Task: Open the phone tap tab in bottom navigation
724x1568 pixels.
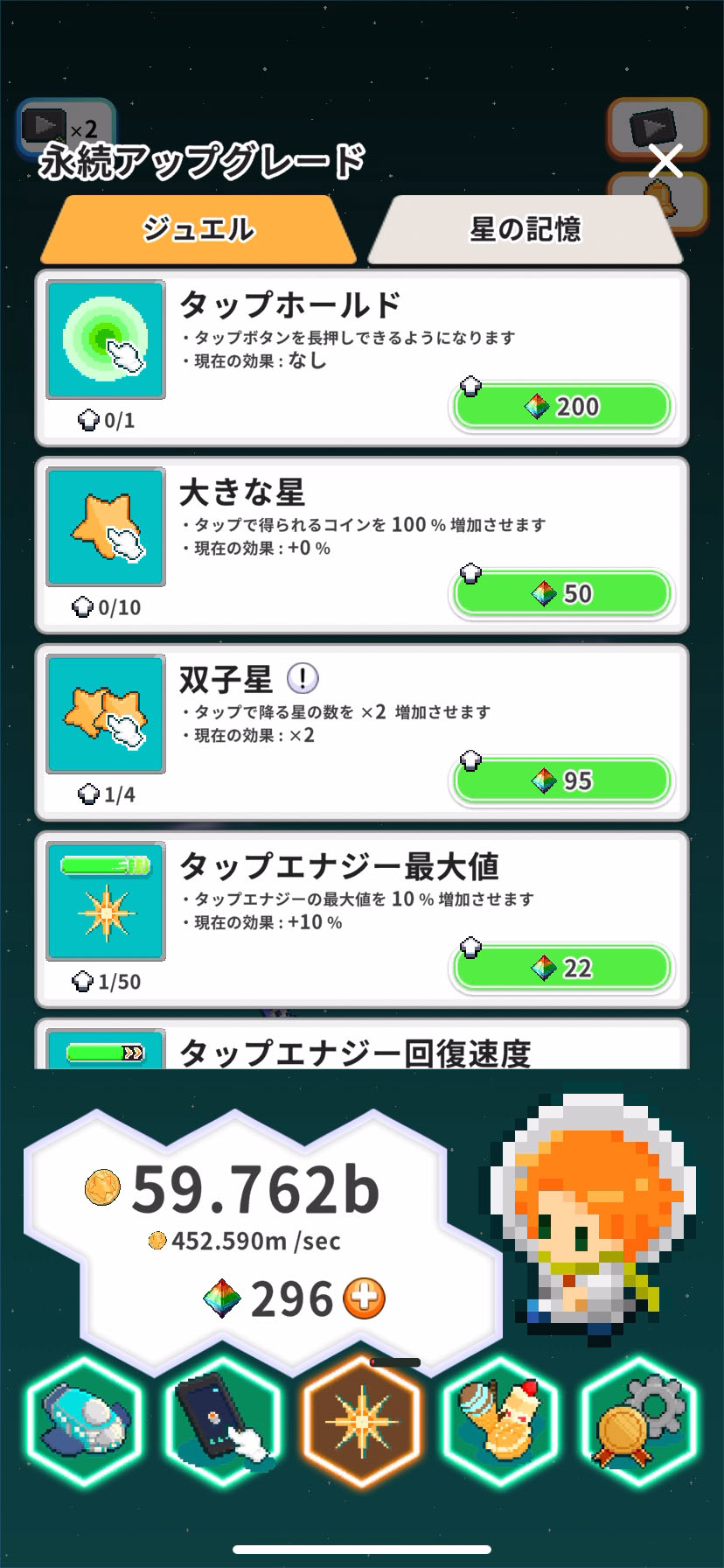Action: click(223, 1421)
